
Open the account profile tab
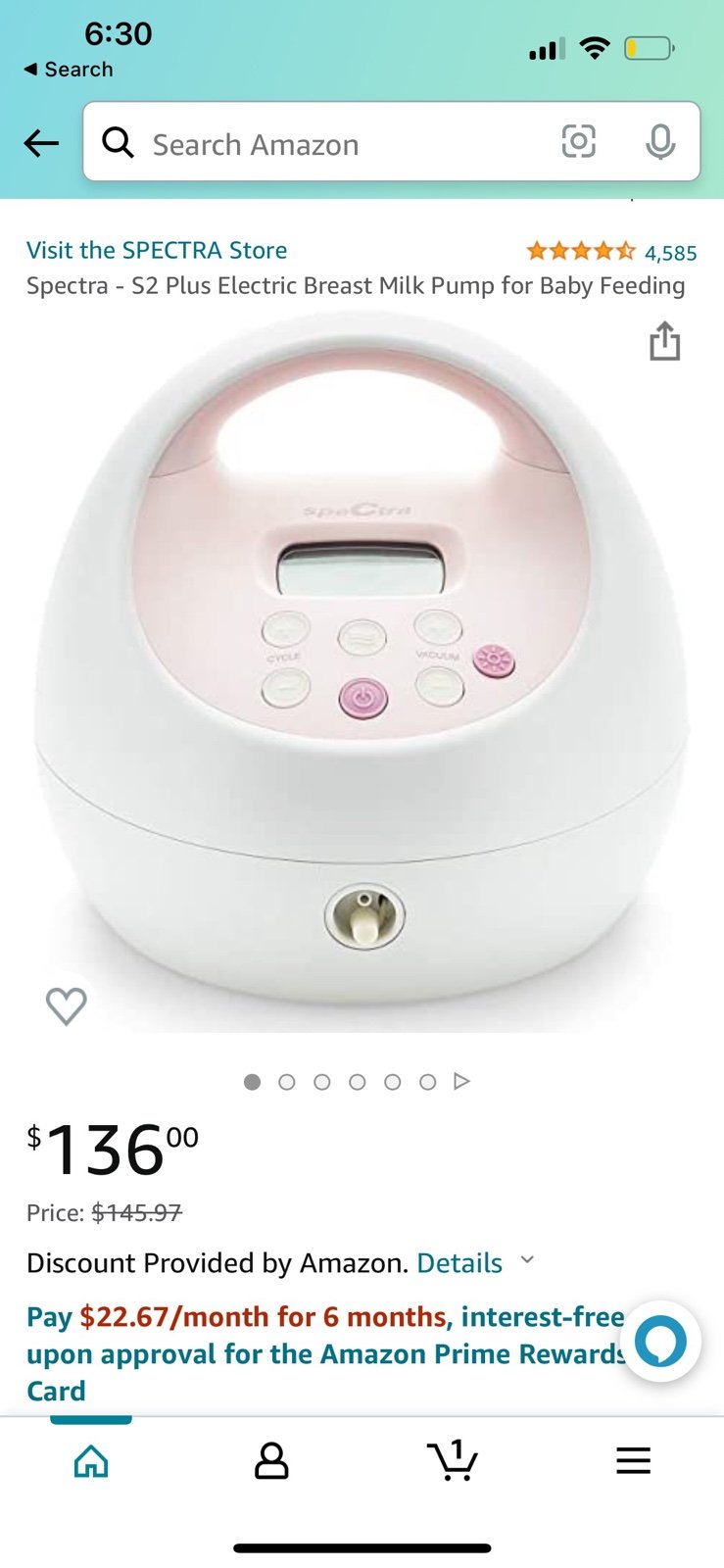(271, 1460)
